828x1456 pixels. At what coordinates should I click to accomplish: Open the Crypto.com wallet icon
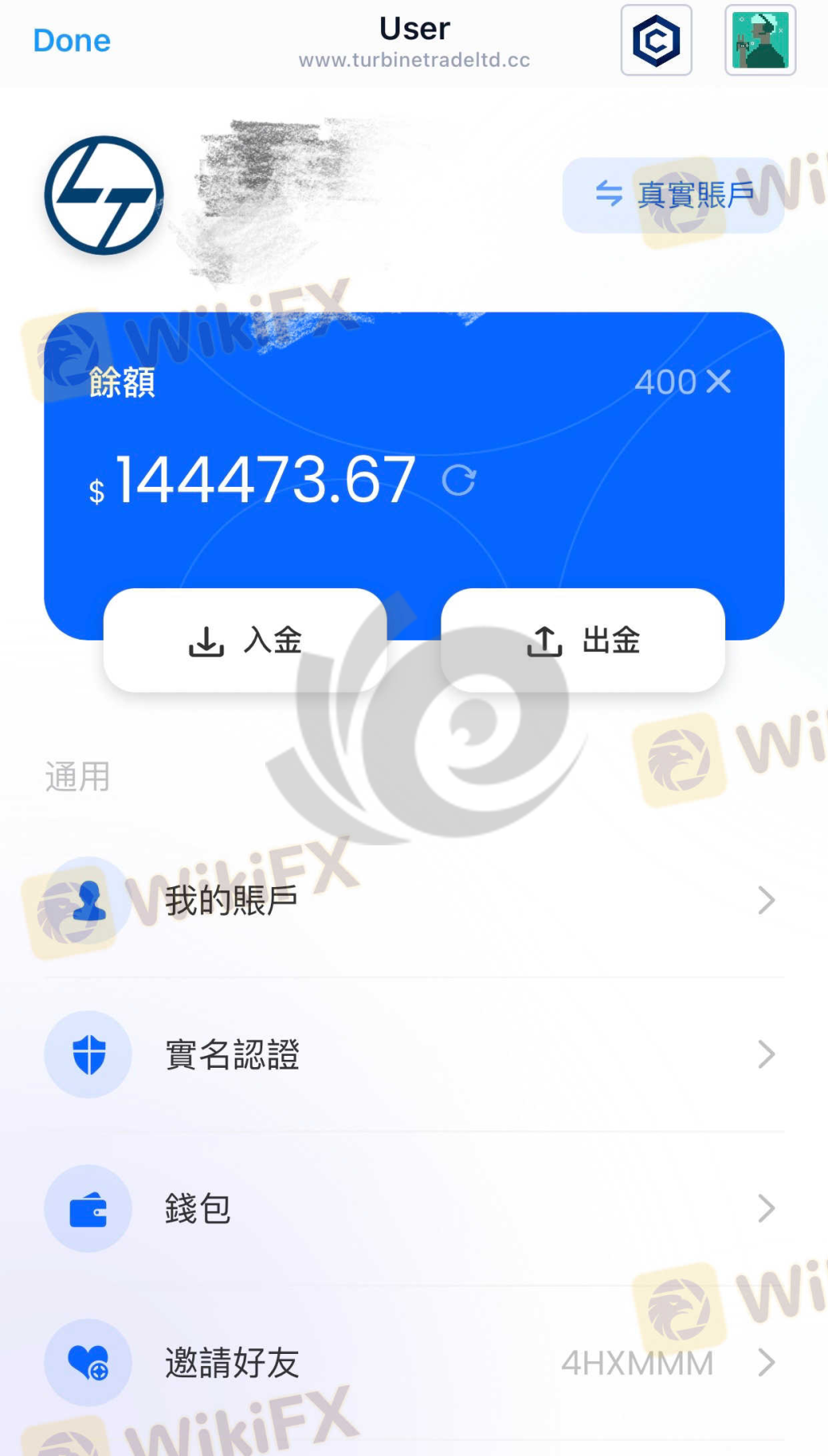656,40
